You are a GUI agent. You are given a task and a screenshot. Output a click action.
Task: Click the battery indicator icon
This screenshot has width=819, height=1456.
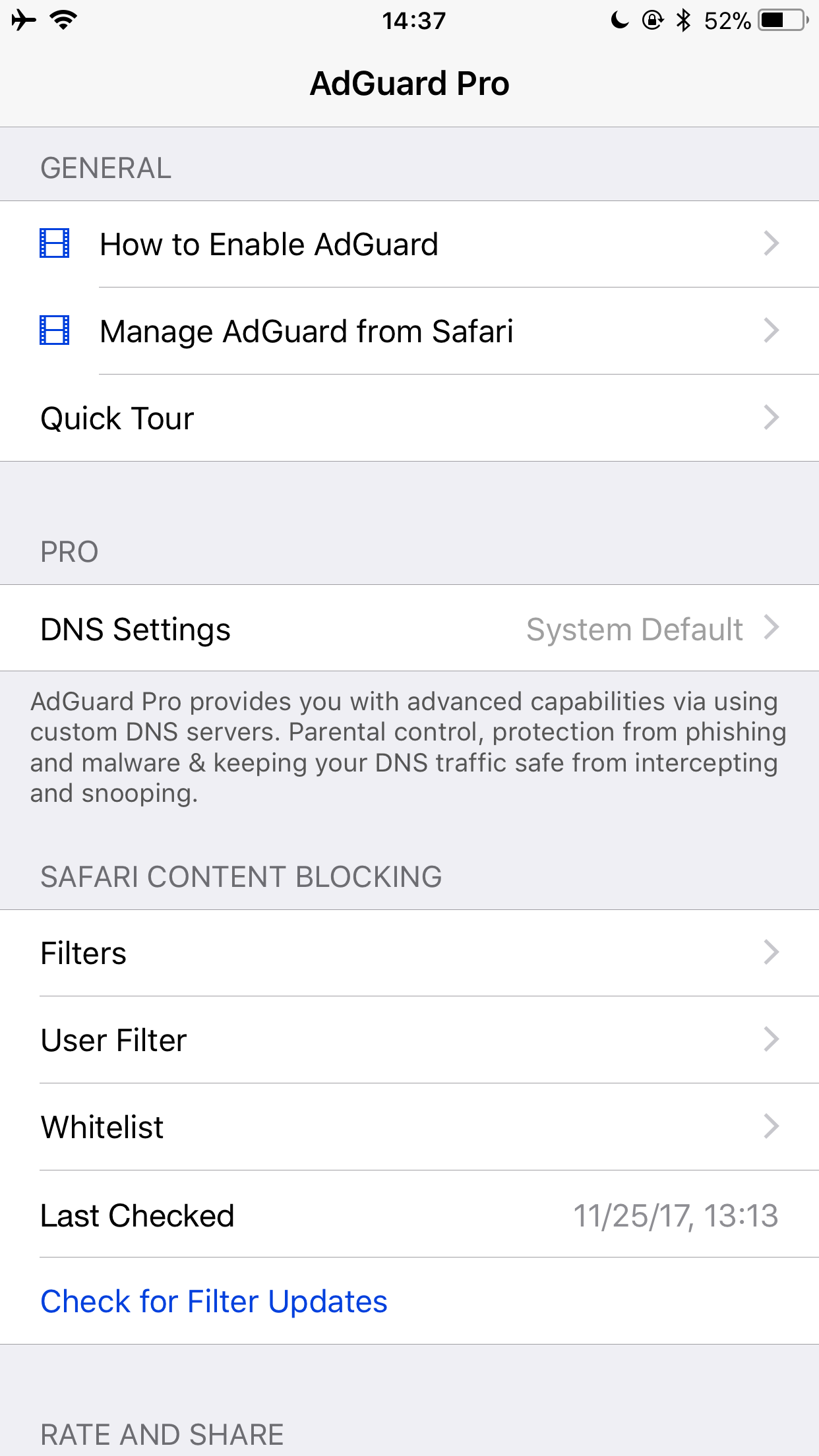point(781,20)
